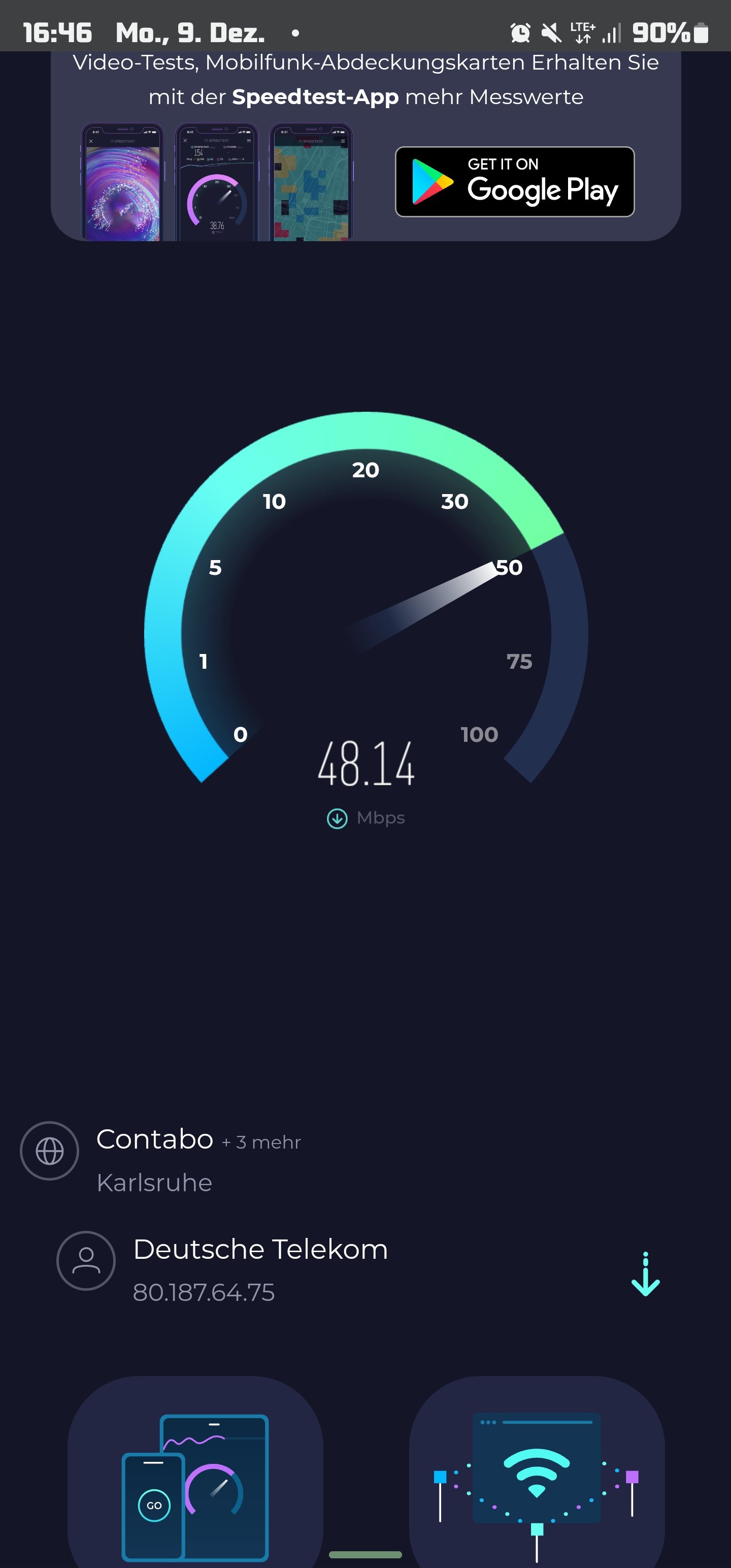
Task: Open the Get it on Google Play badge
Action: pyautogui.click(x=514, y=181)
